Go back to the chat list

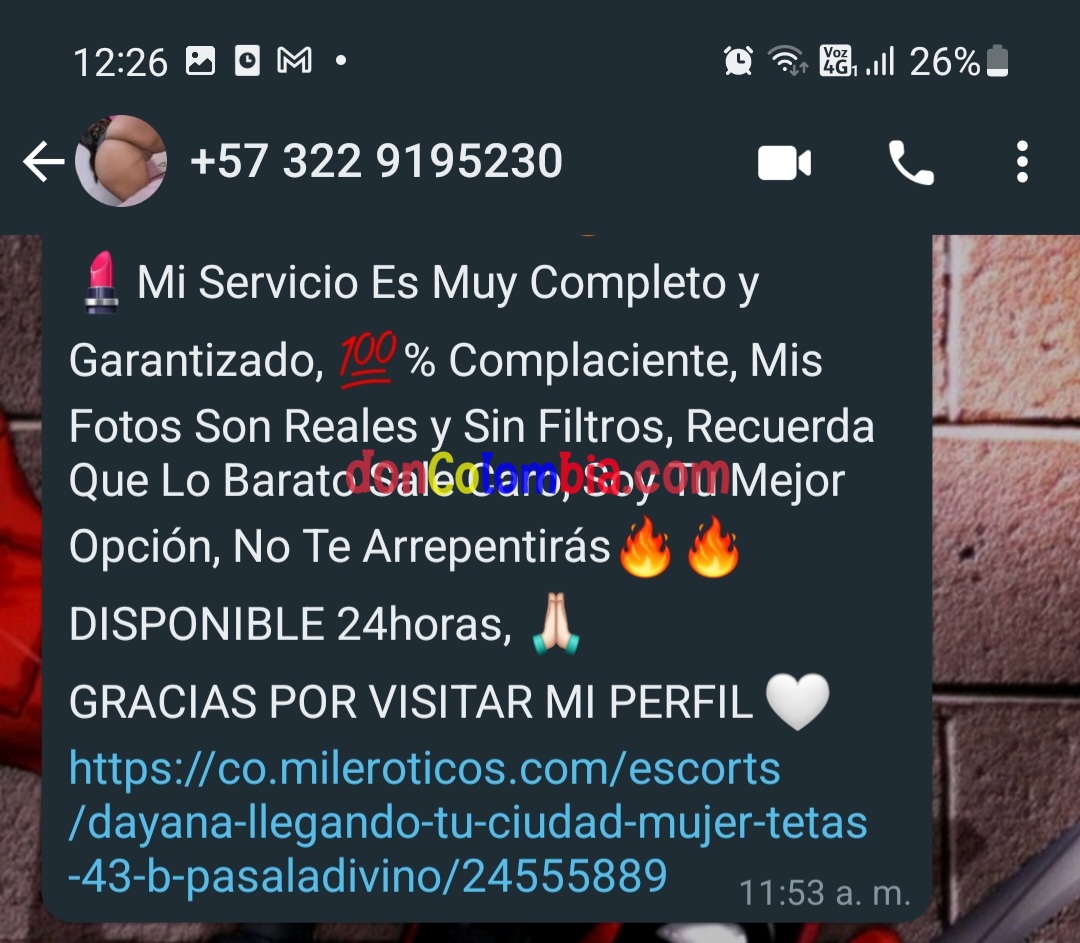[x=43, y=162]
